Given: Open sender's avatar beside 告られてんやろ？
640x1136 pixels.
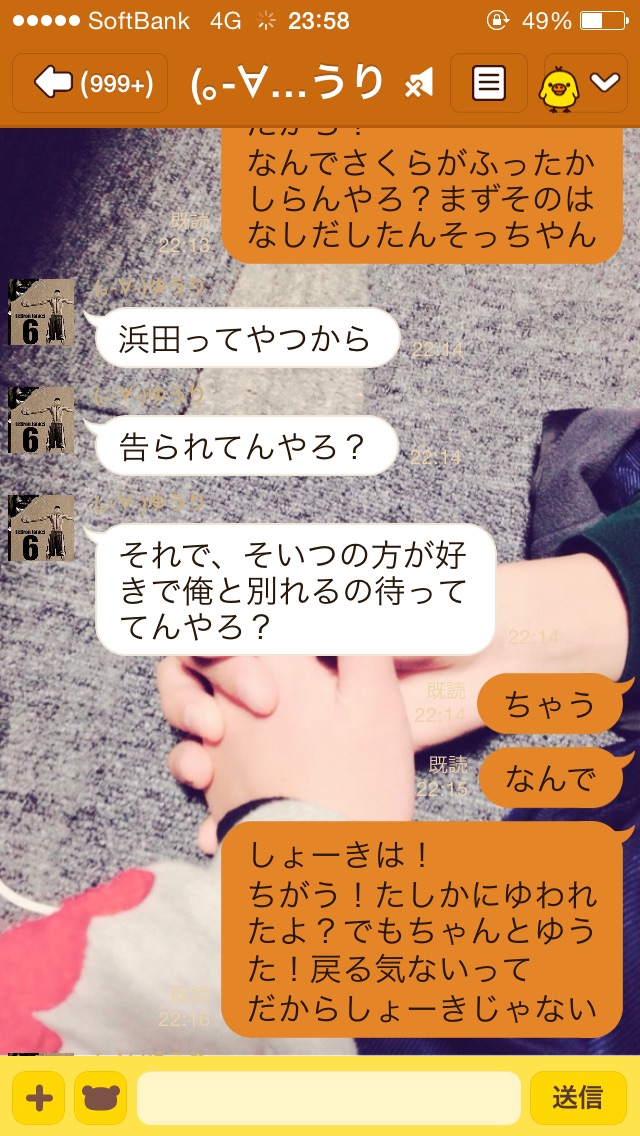Looking at the screenshot, I should click(x=42, y=420).
